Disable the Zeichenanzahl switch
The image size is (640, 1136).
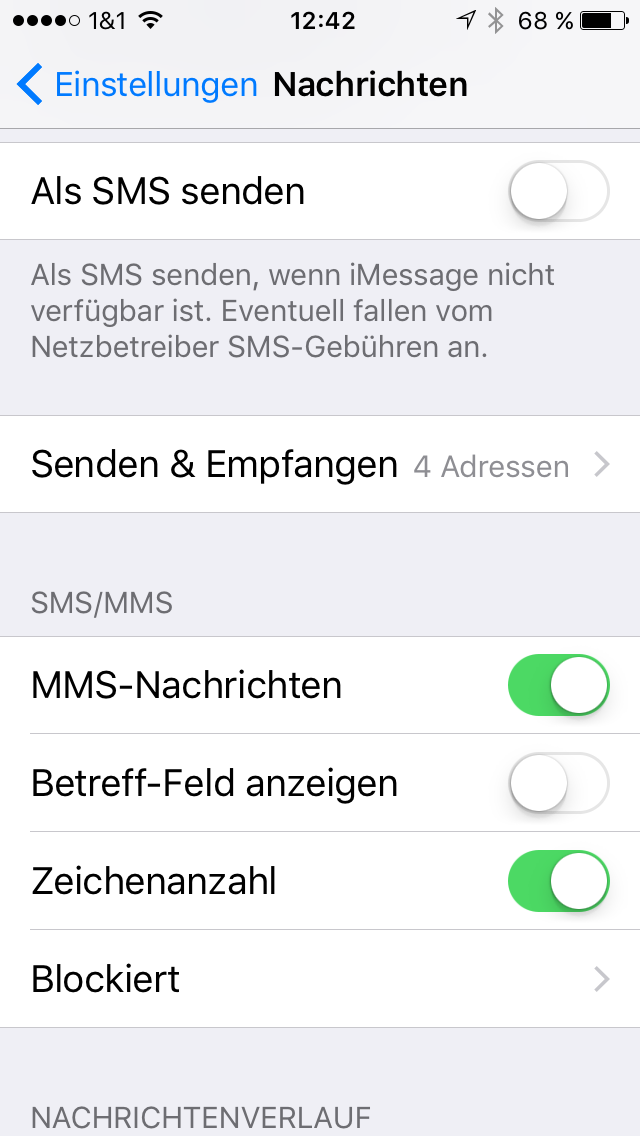pyautogui.click(x=558, y=881)
